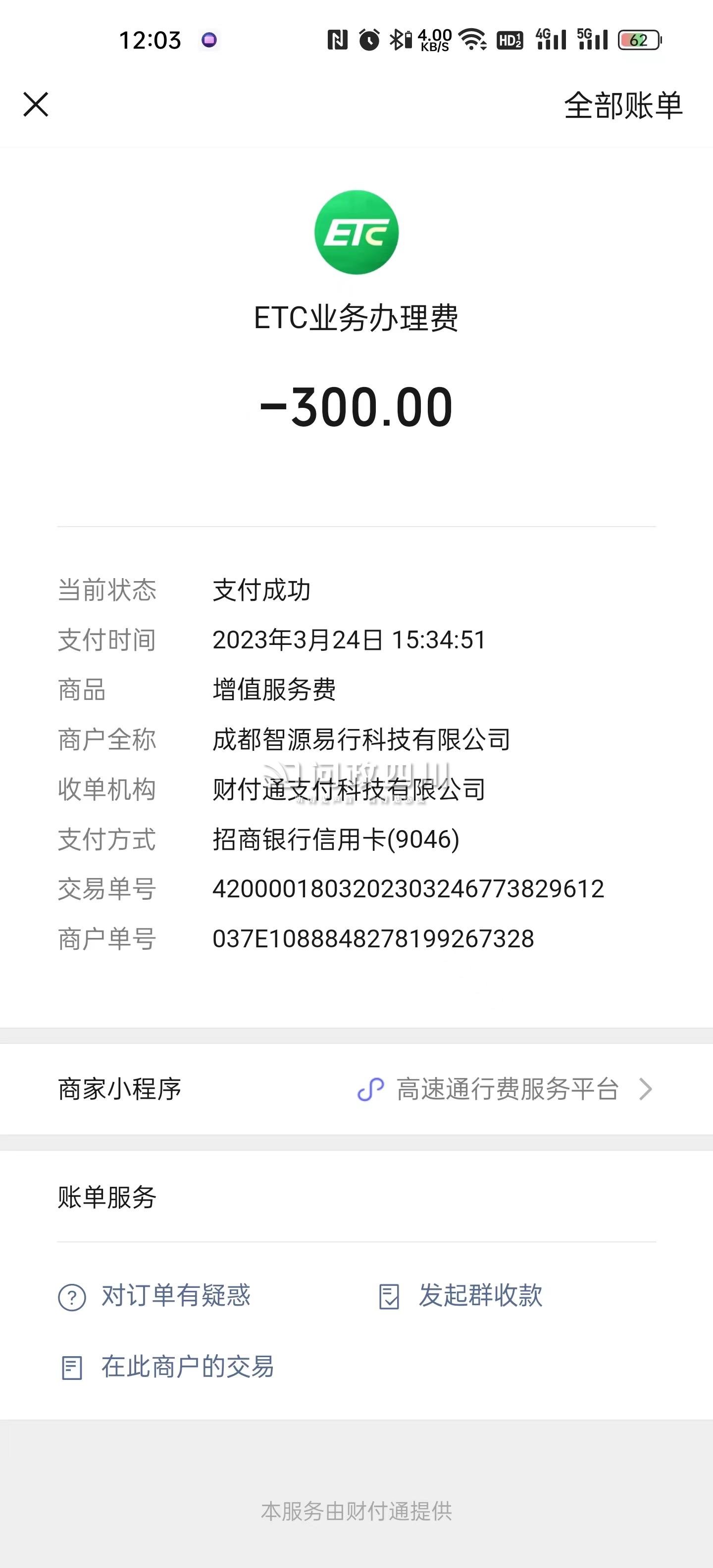Open the 高速通行费服务平台 mini program

(356, 1089)
